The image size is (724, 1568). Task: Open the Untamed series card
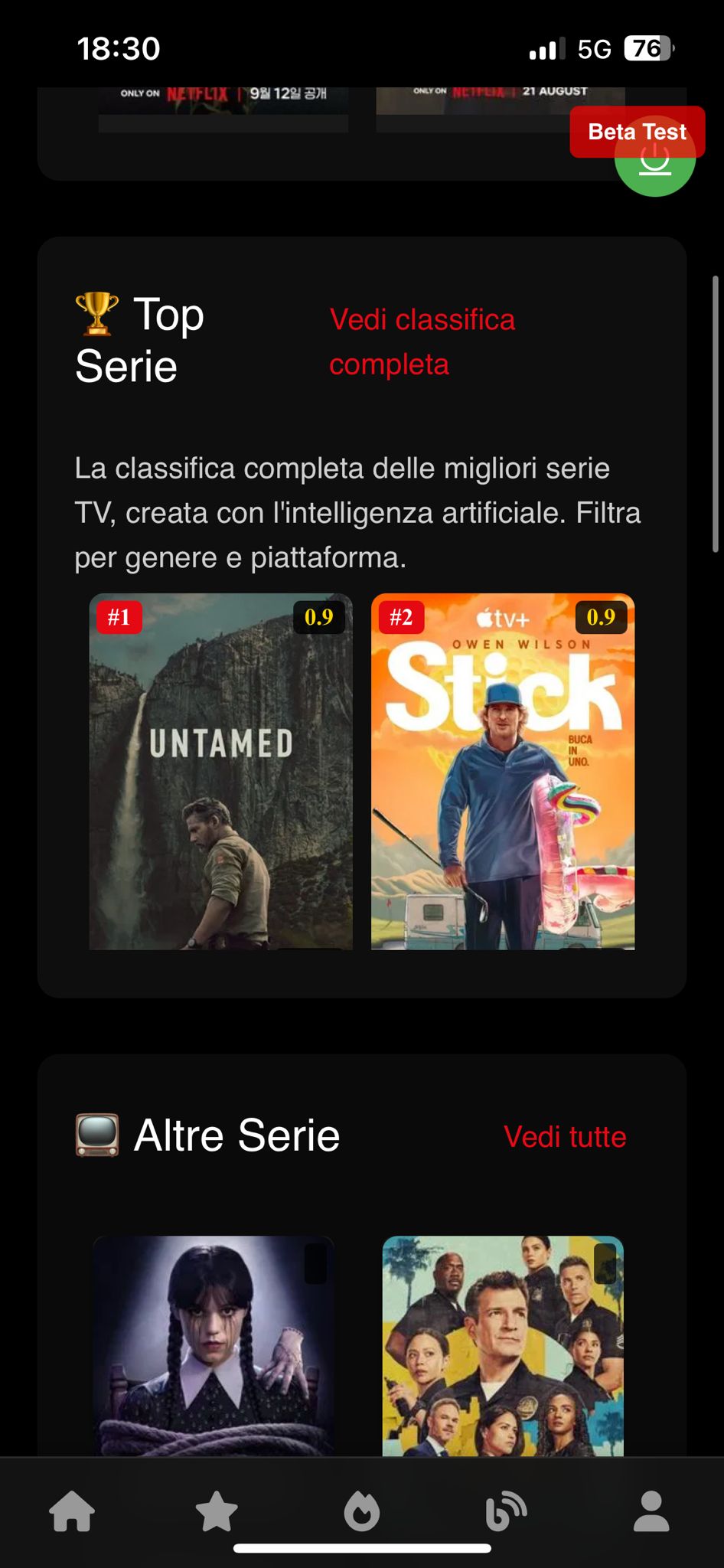220,772
